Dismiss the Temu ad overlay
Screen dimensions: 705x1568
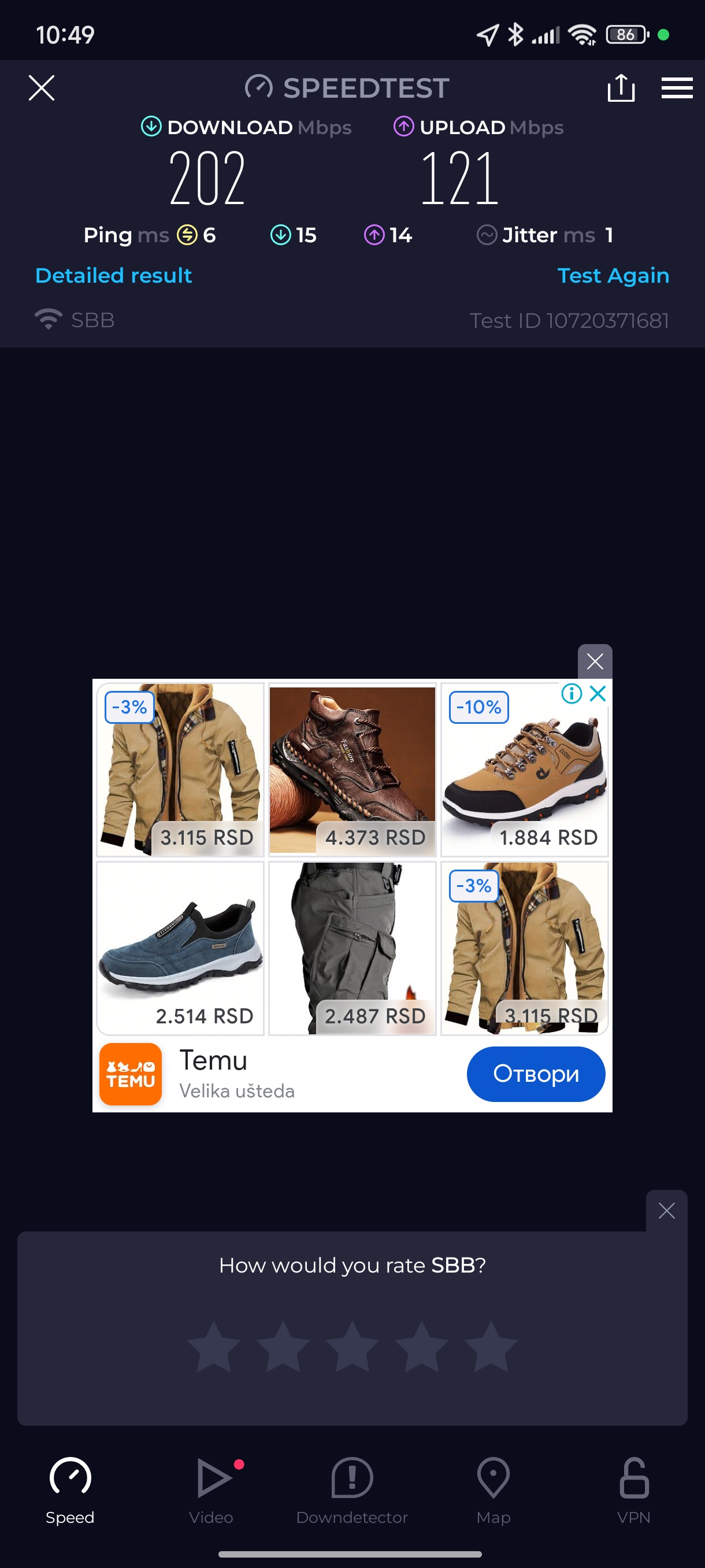594,661
